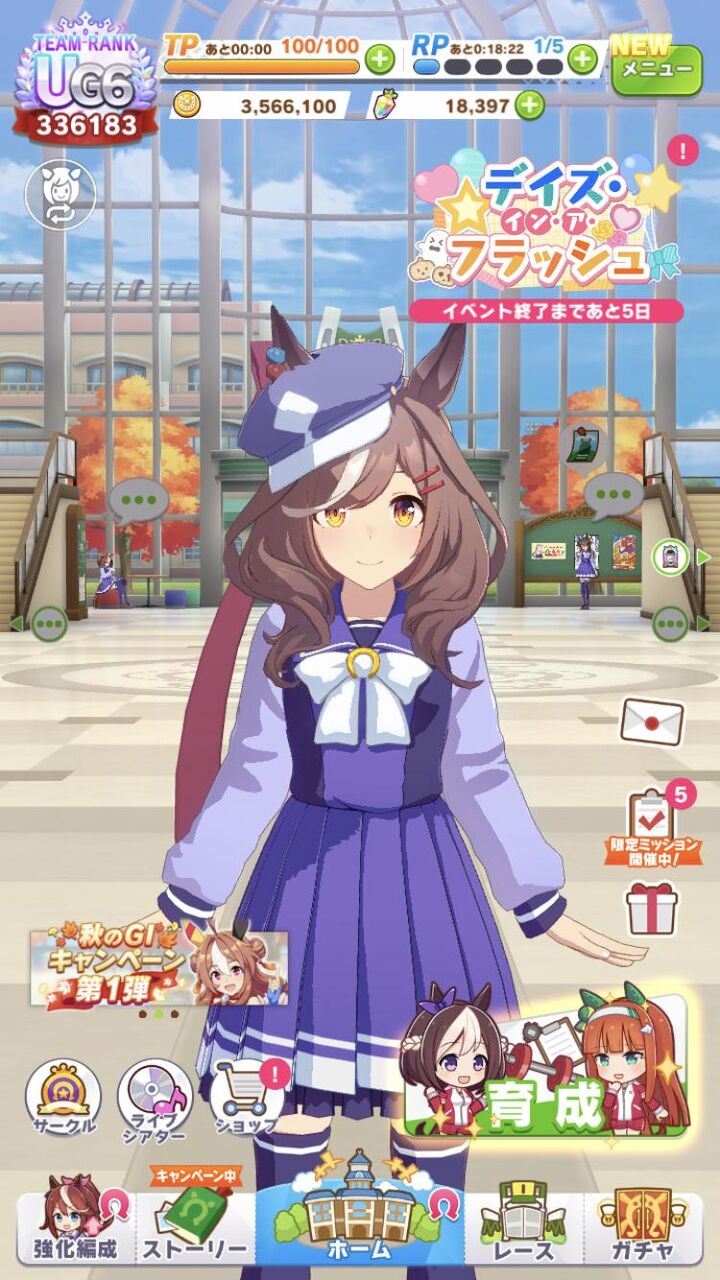Open the サークル circle button
720x1280 pixels.
pyautogui.click(x=62, y=1097)
